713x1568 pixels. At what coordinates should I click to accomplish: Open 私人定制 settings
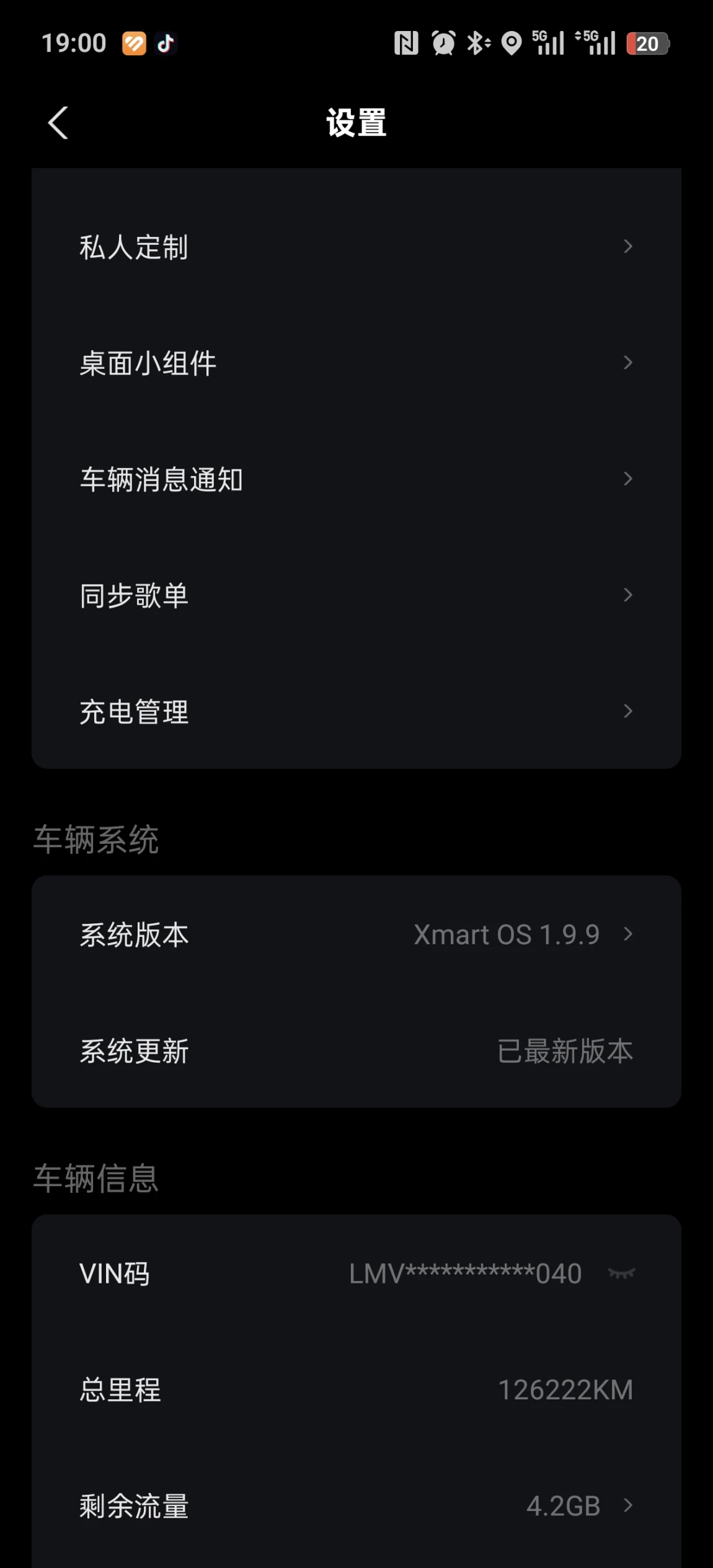click(x=356, y=247)
